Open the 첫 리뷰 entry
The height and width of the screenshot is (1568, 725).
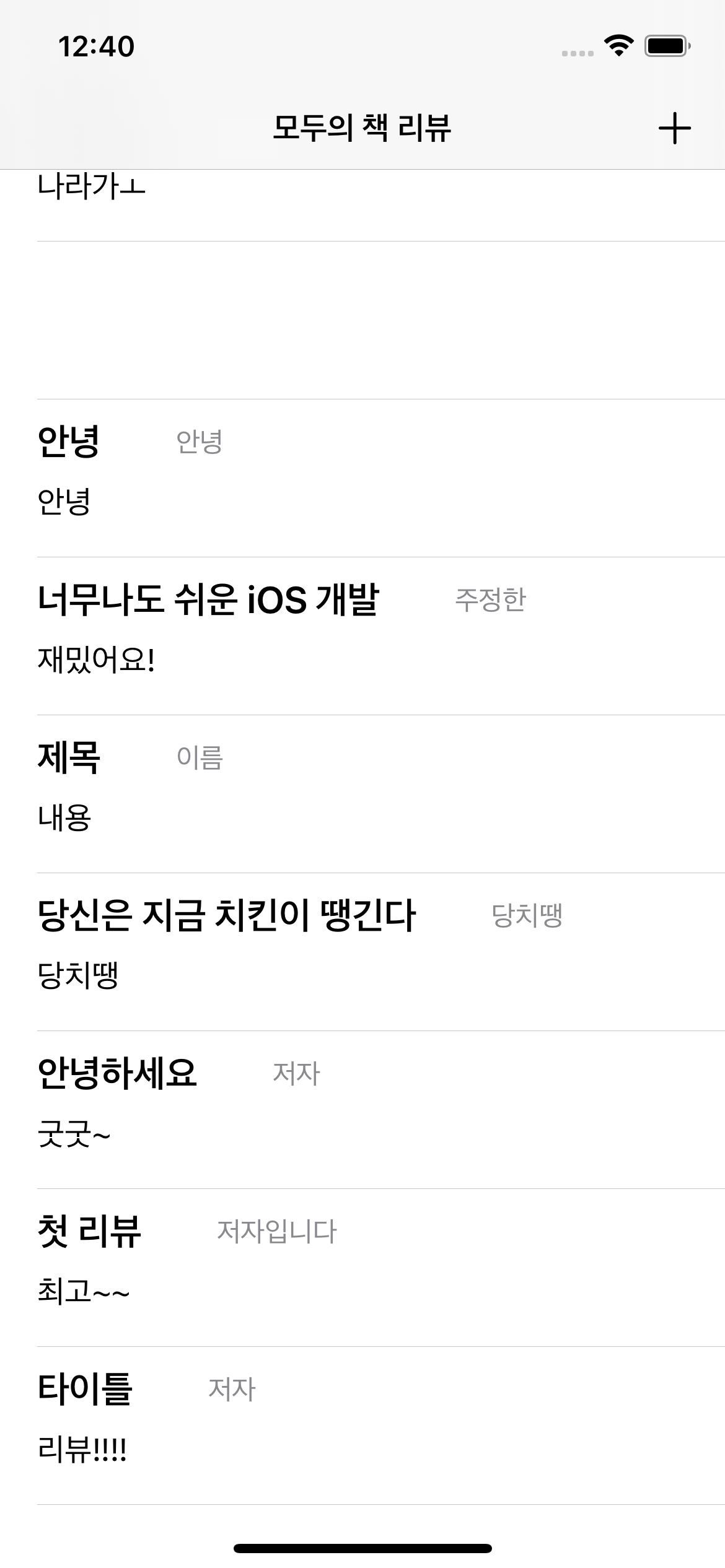click(x=362, y=1268)
